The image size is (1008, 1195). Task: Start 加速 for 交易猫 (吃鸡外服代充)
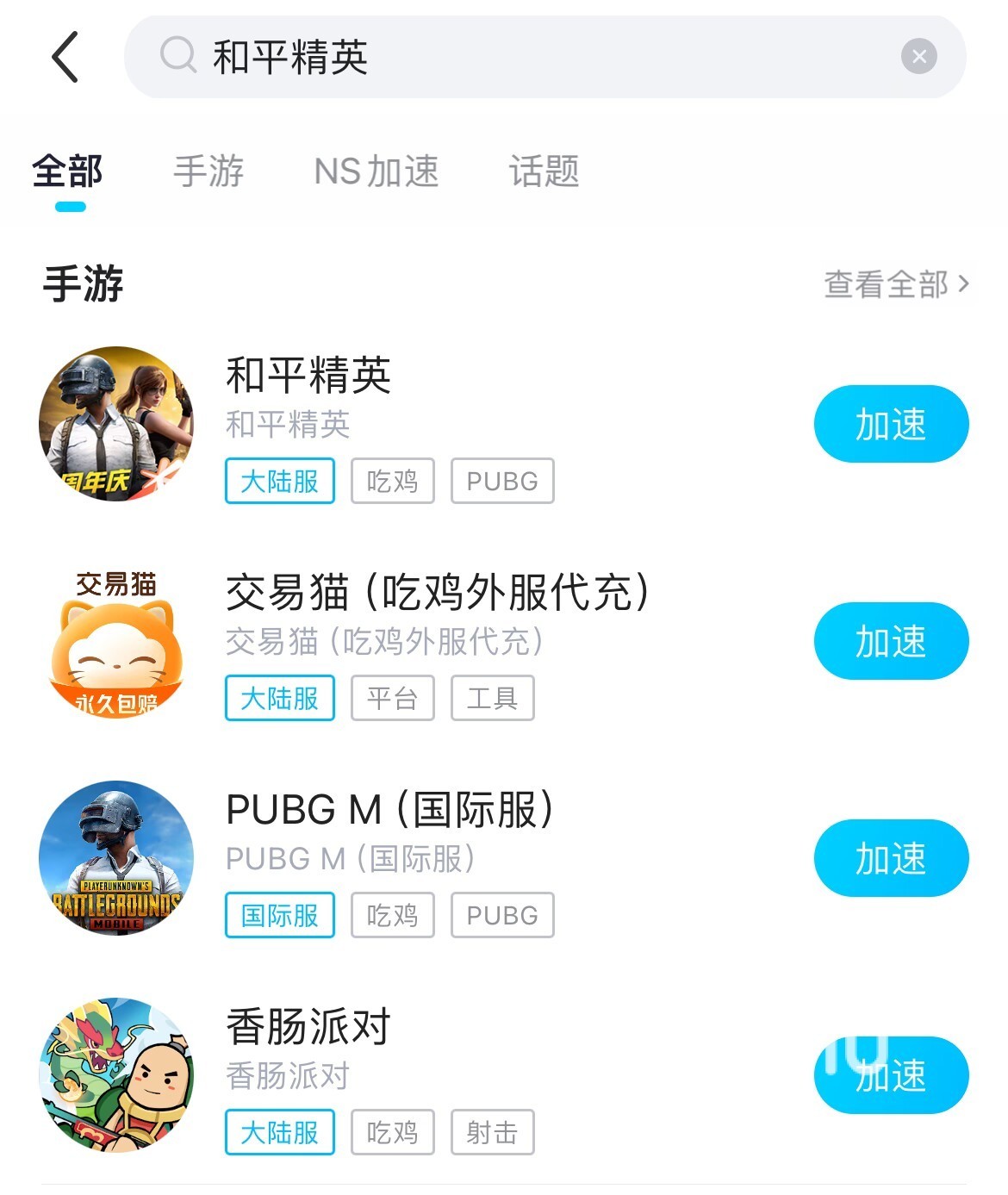pos(891,641)
